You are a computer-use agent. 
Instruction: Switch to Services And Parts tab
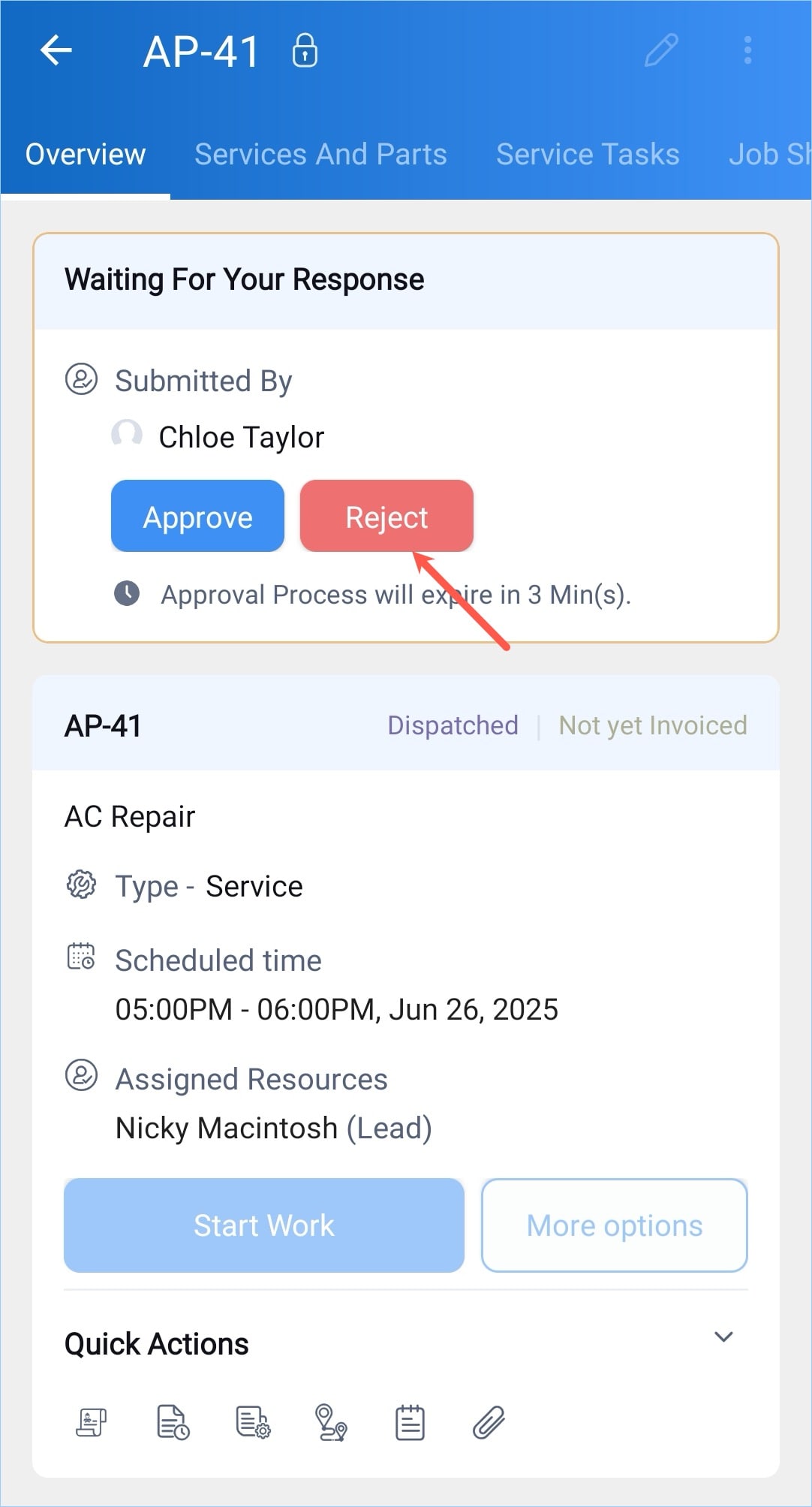(320, 155)
